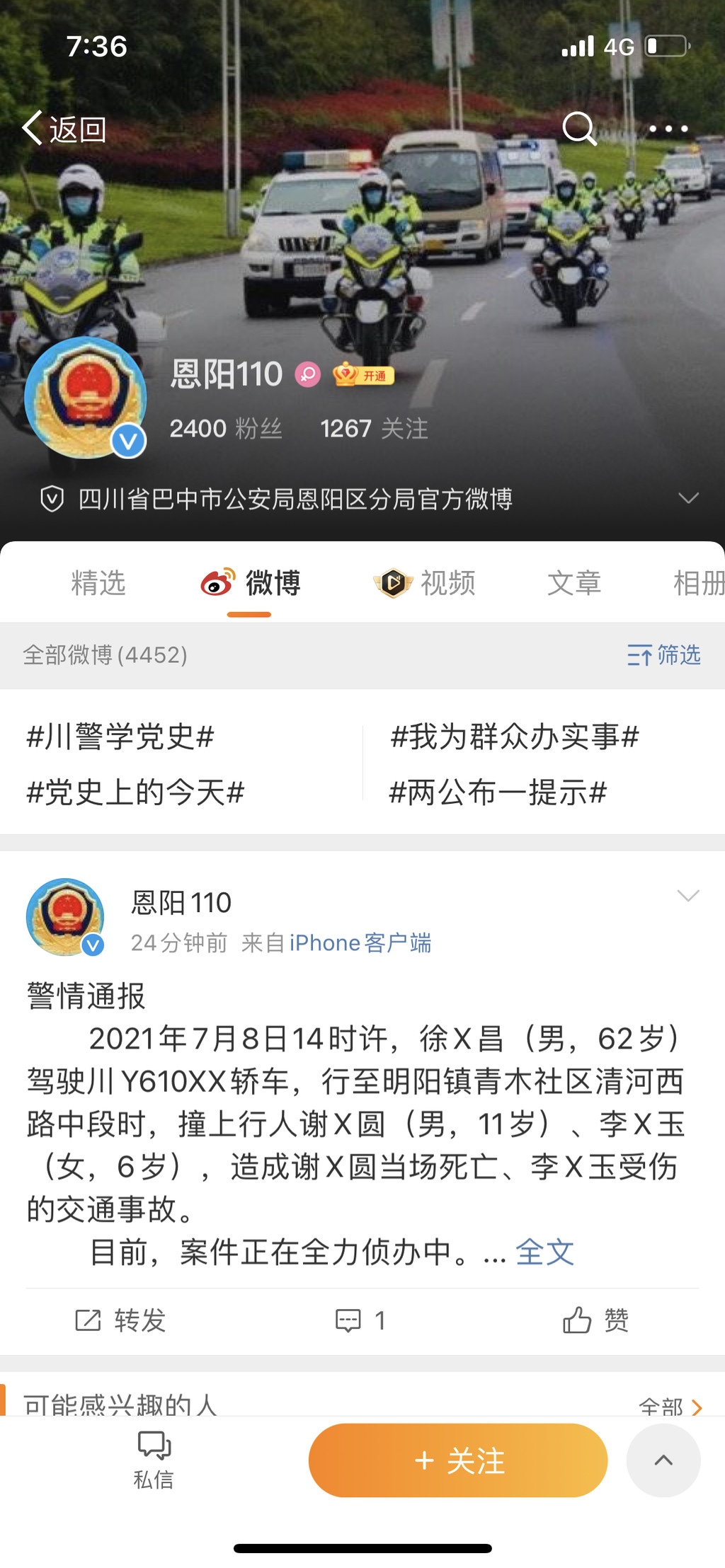Open comments on the 警情通报 post

360,1320
